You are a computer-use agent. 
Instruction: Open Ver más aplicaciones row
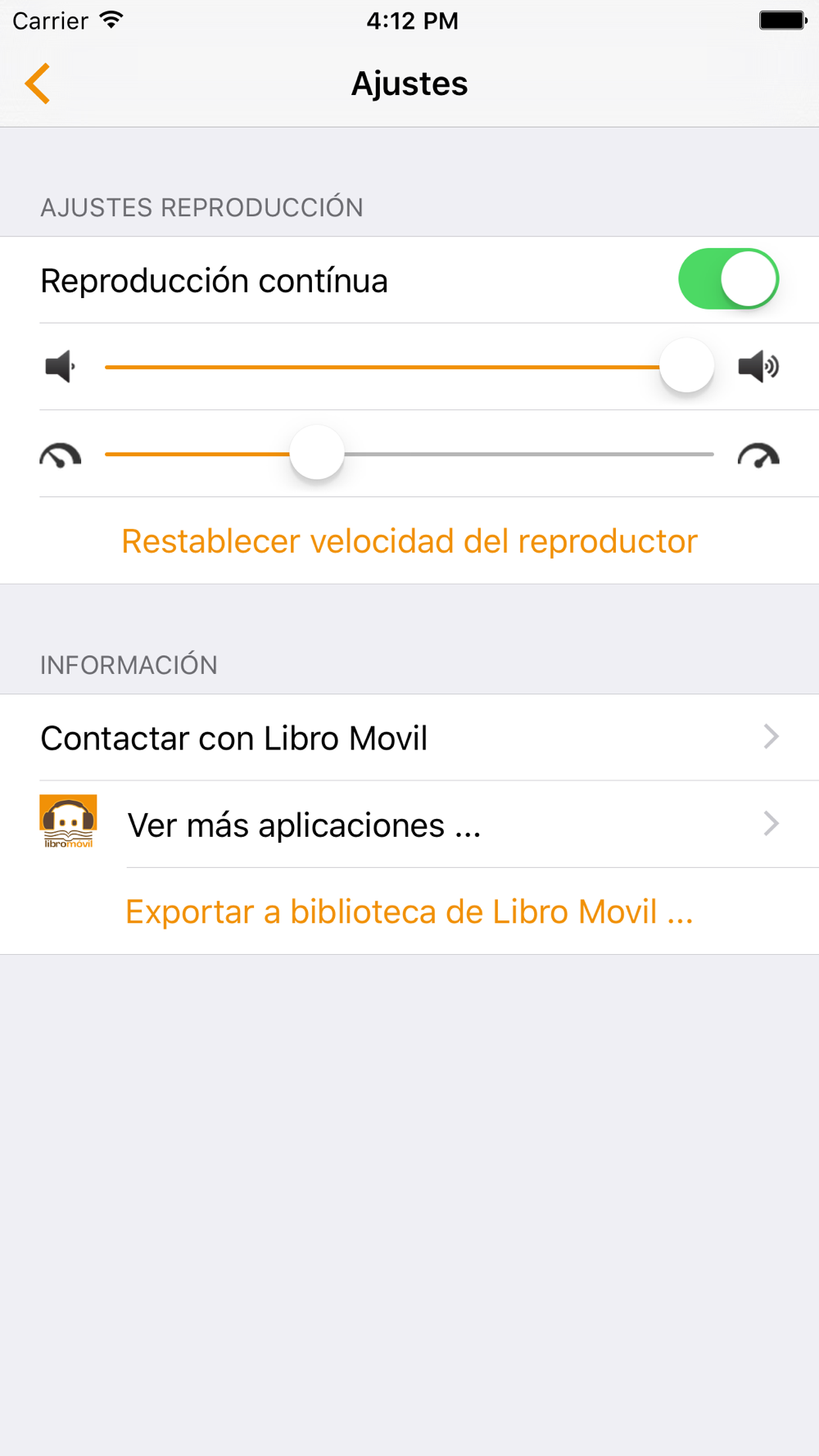pyautogui.click(x=409, y=825)
